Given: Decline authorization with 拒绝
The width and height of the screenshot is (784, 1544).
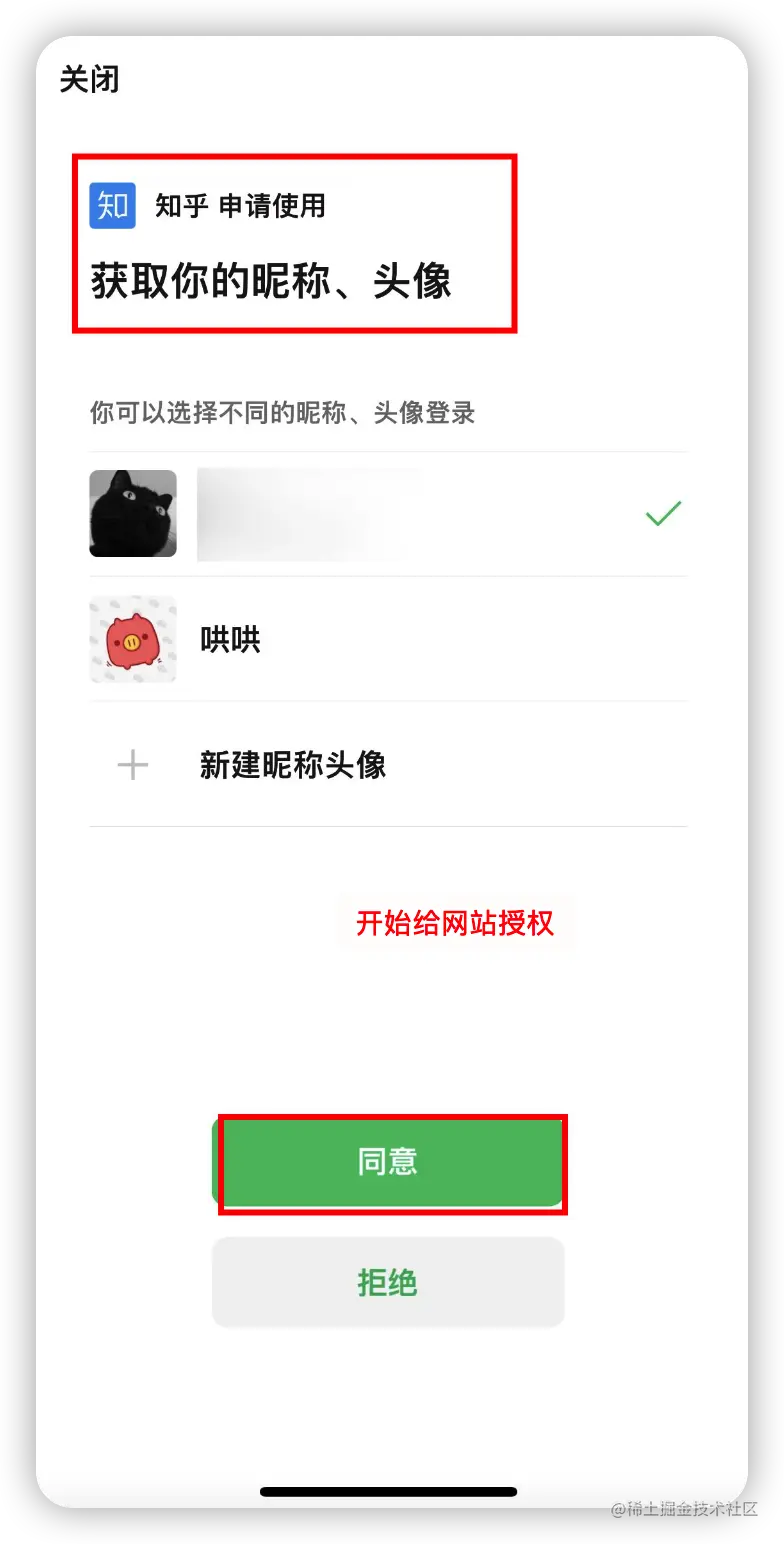Looking at the screenshot, I should [x=388, y=1283].
